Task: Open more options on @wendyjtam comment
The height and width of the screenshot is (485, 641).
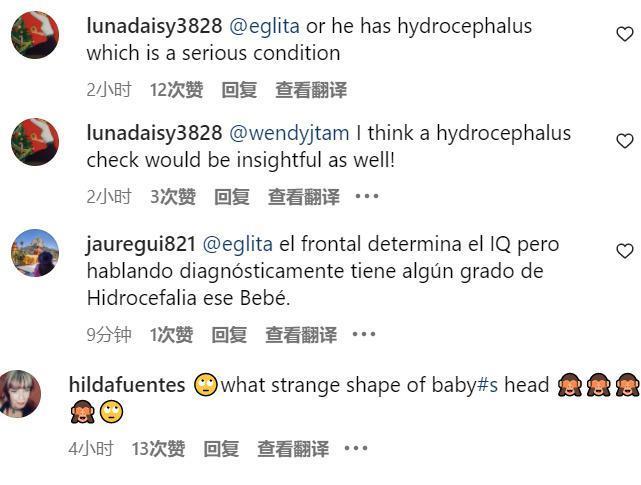Action: (367, 197)
